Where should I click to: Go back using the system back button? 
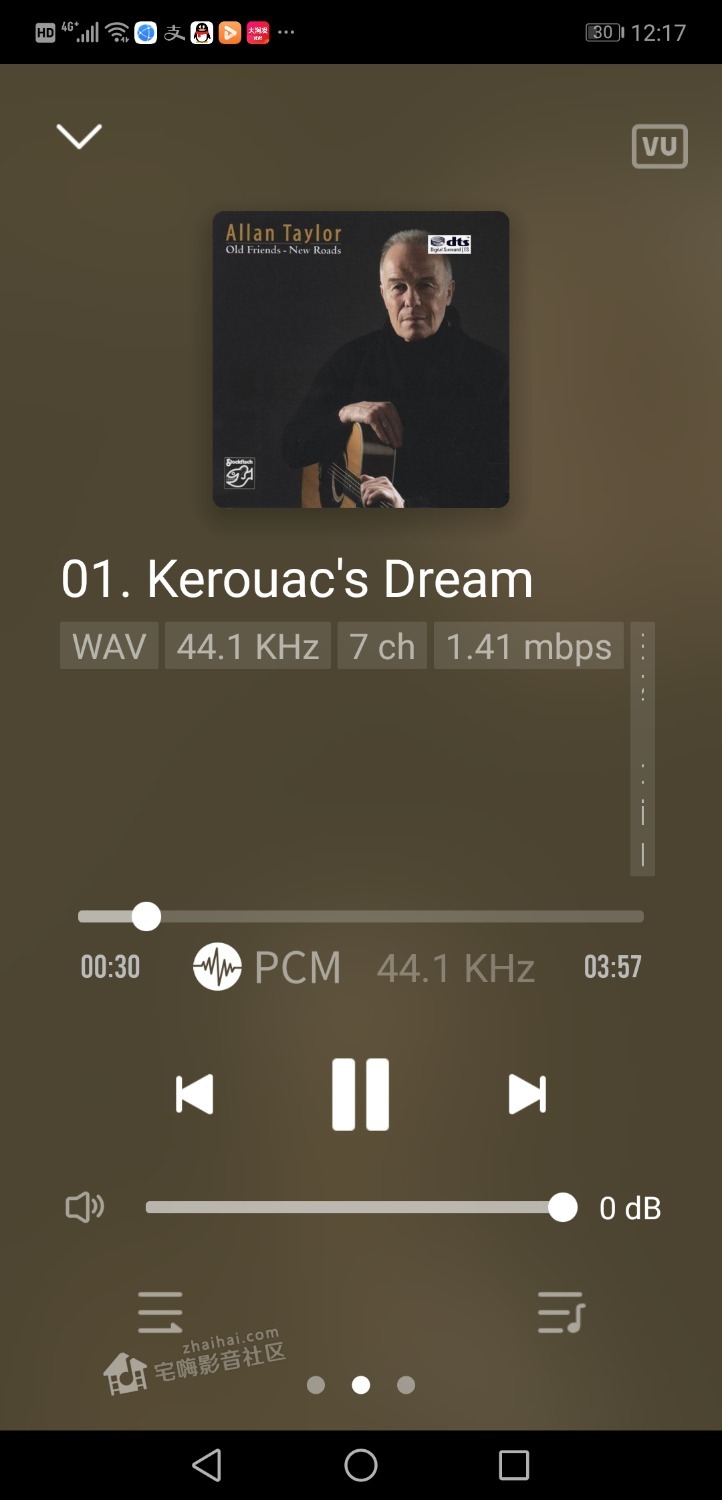(x=207, y=1465)
